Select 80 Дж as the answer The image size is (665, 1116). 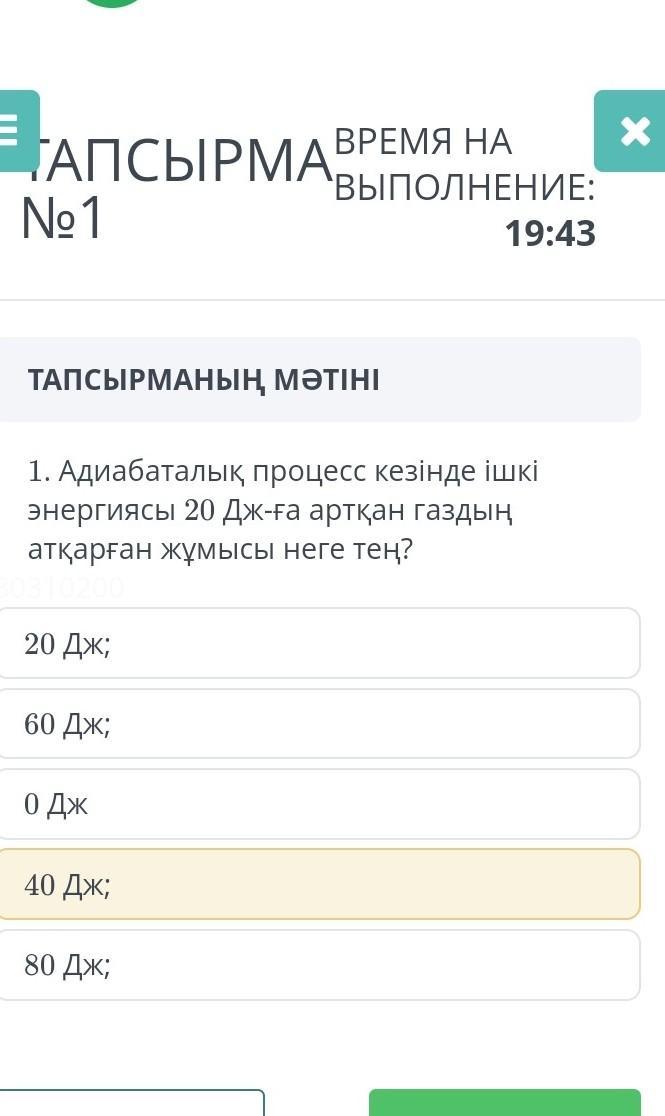[318, 965]
